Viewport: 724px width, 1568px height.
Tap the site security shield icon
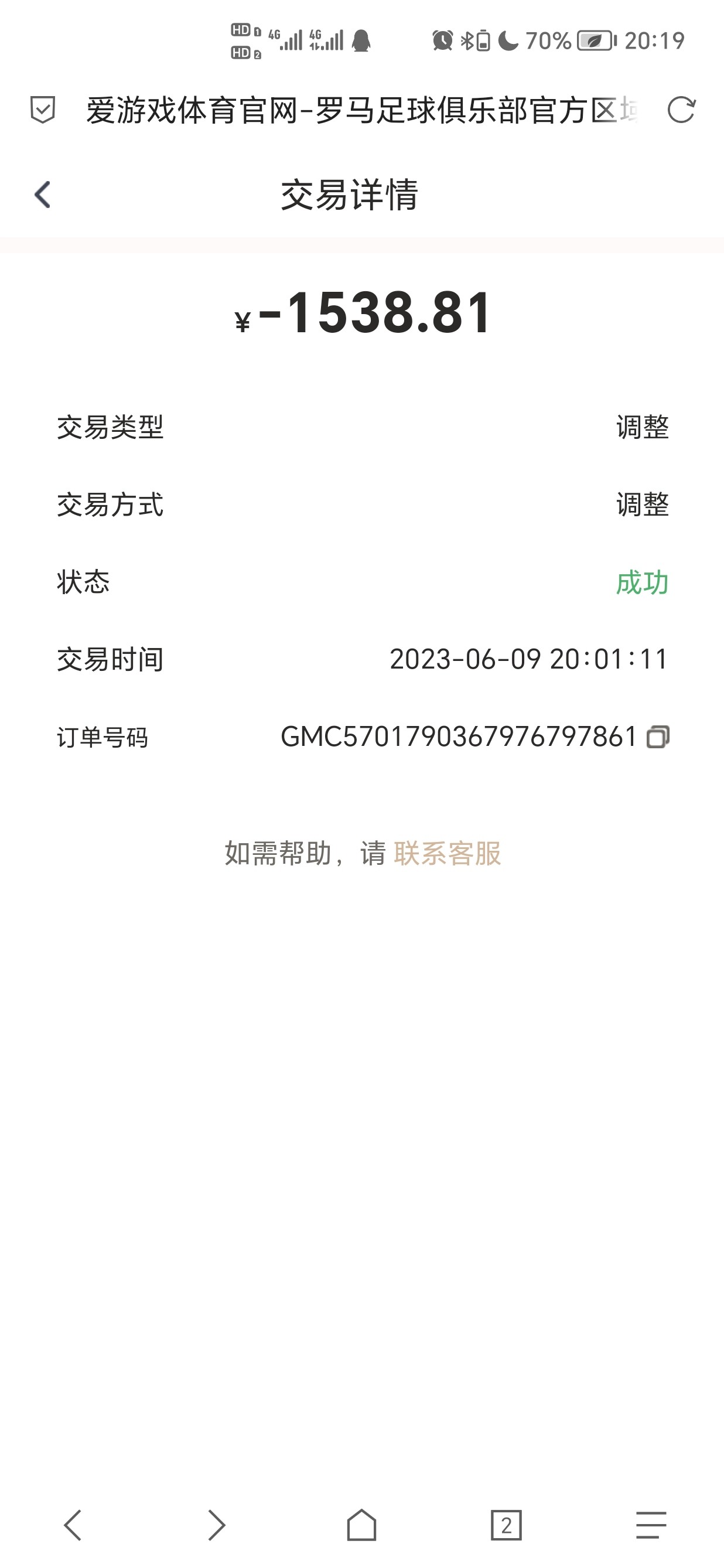(43, 110)
